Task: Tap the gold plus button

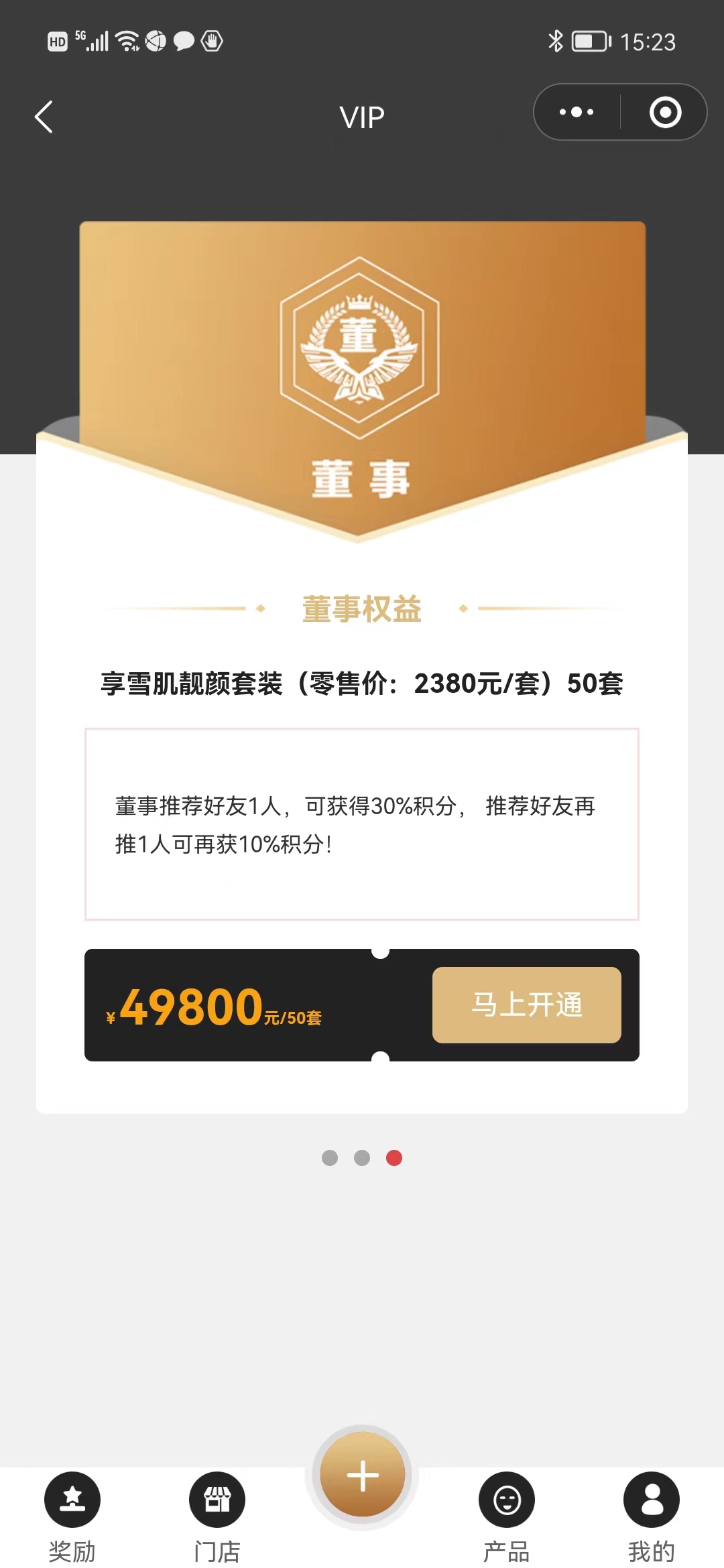Action: [x=362, y=1476]
